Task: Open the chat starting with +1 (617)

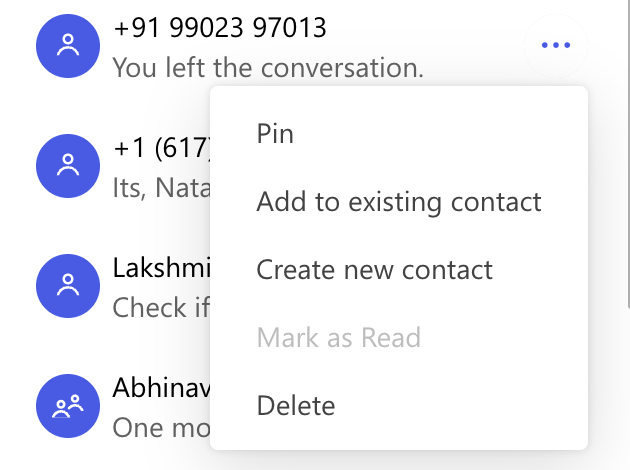Action: click(x=150, y=166)
